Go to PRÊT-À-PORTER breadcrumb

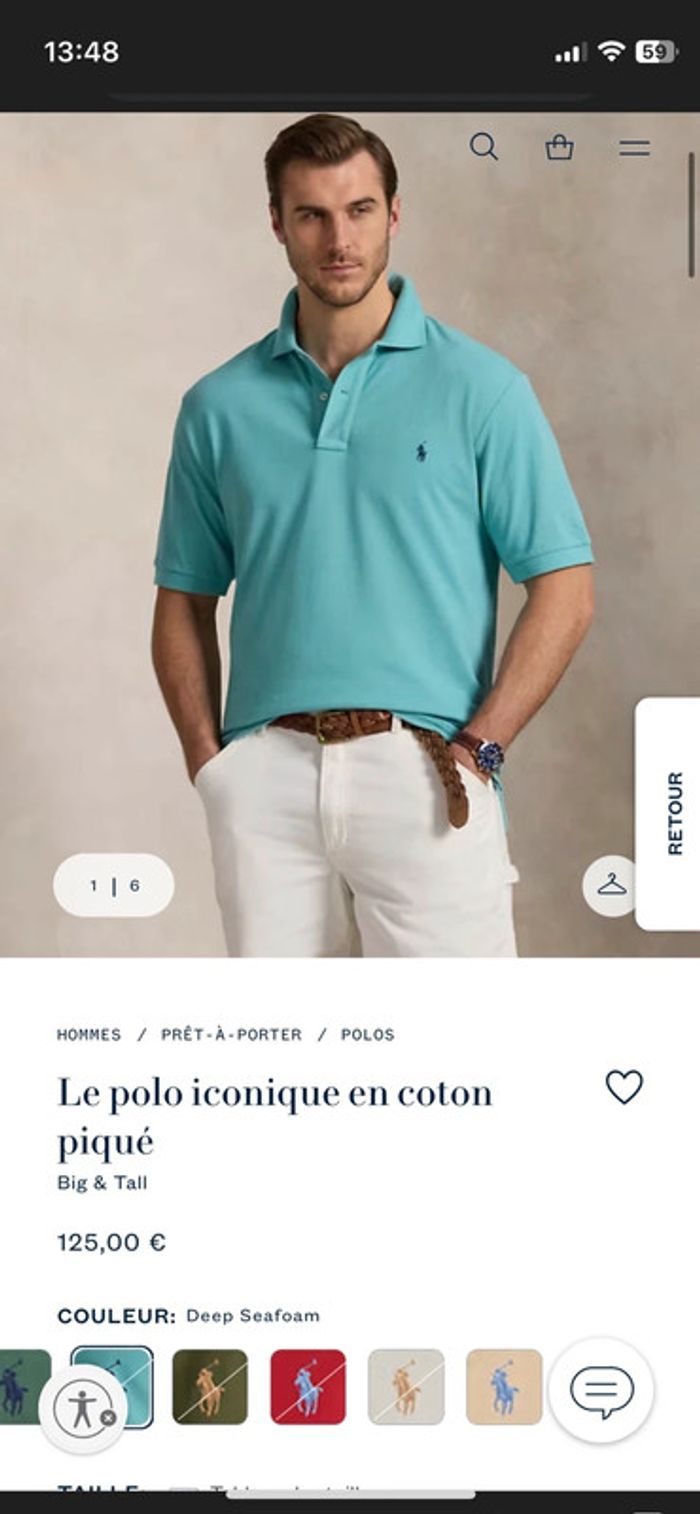[231, 1035]
